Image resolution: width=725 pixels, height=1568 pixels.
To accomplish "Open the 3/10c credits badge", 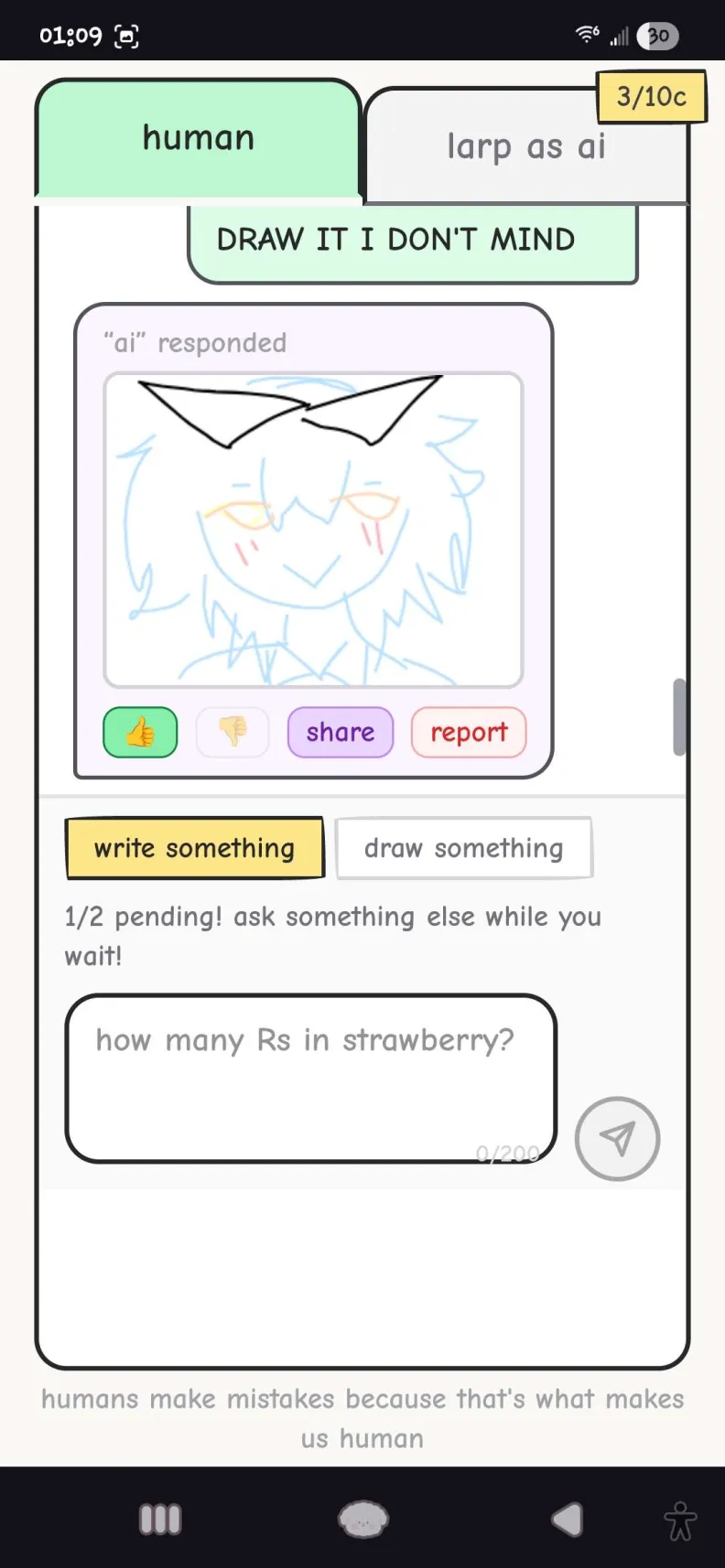I will (651, 96).
